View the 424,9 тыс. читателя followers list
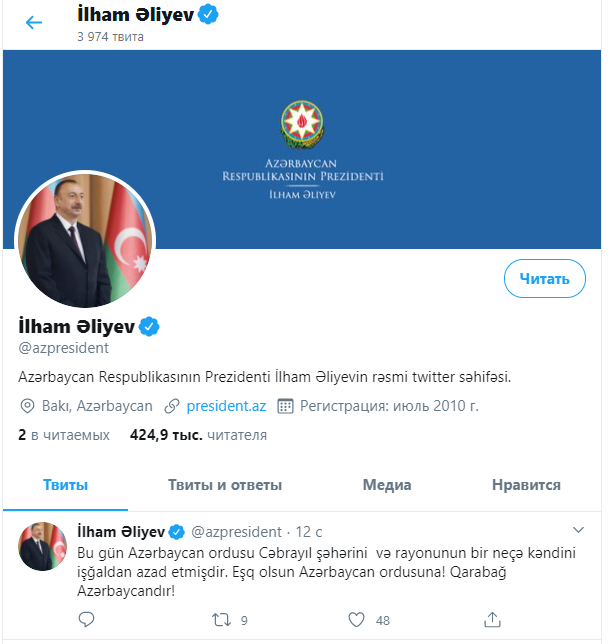Viewport: 612px width, 644px height. pyautogui.click(x=198, y=435)
